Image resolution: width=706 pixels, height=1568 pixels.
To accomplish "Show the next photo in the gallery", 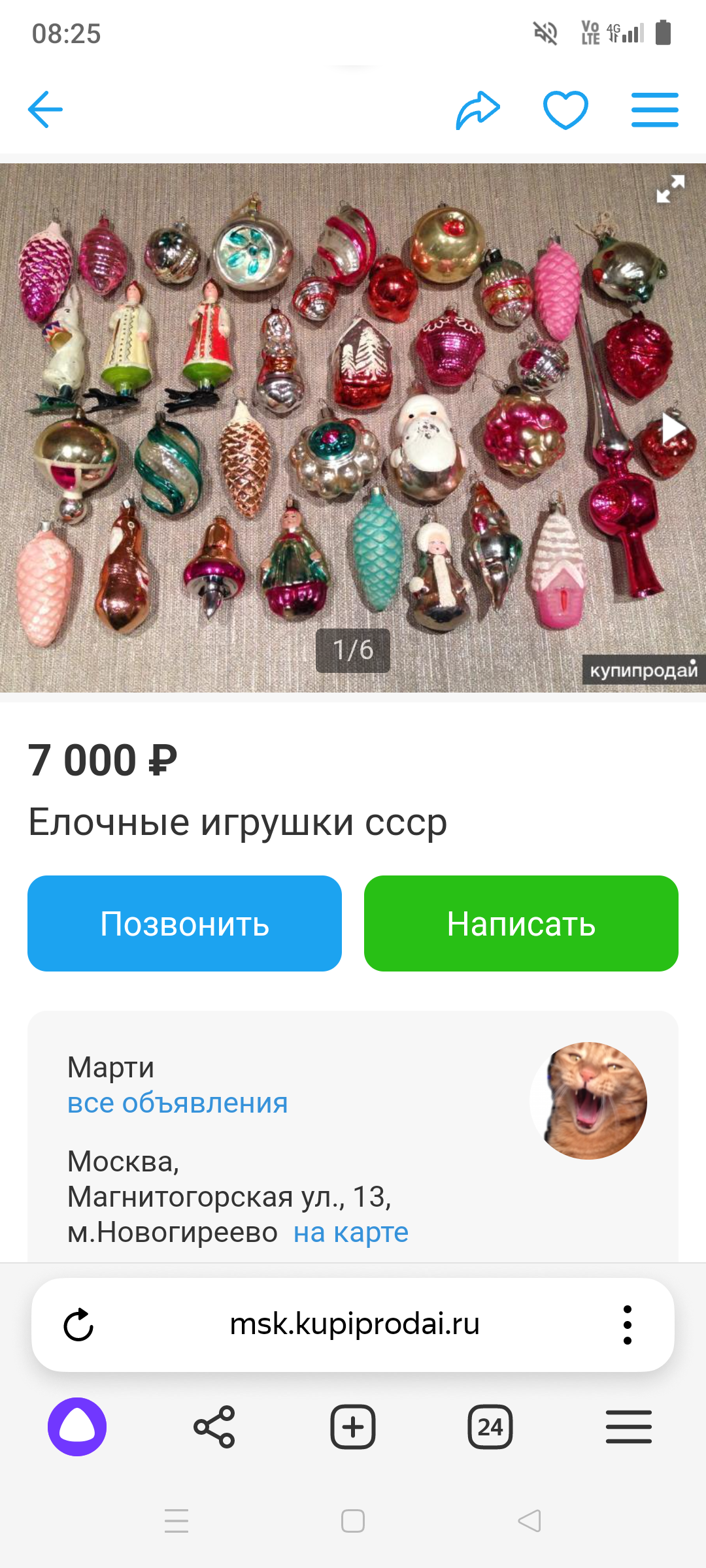I will tap(671, 429).
